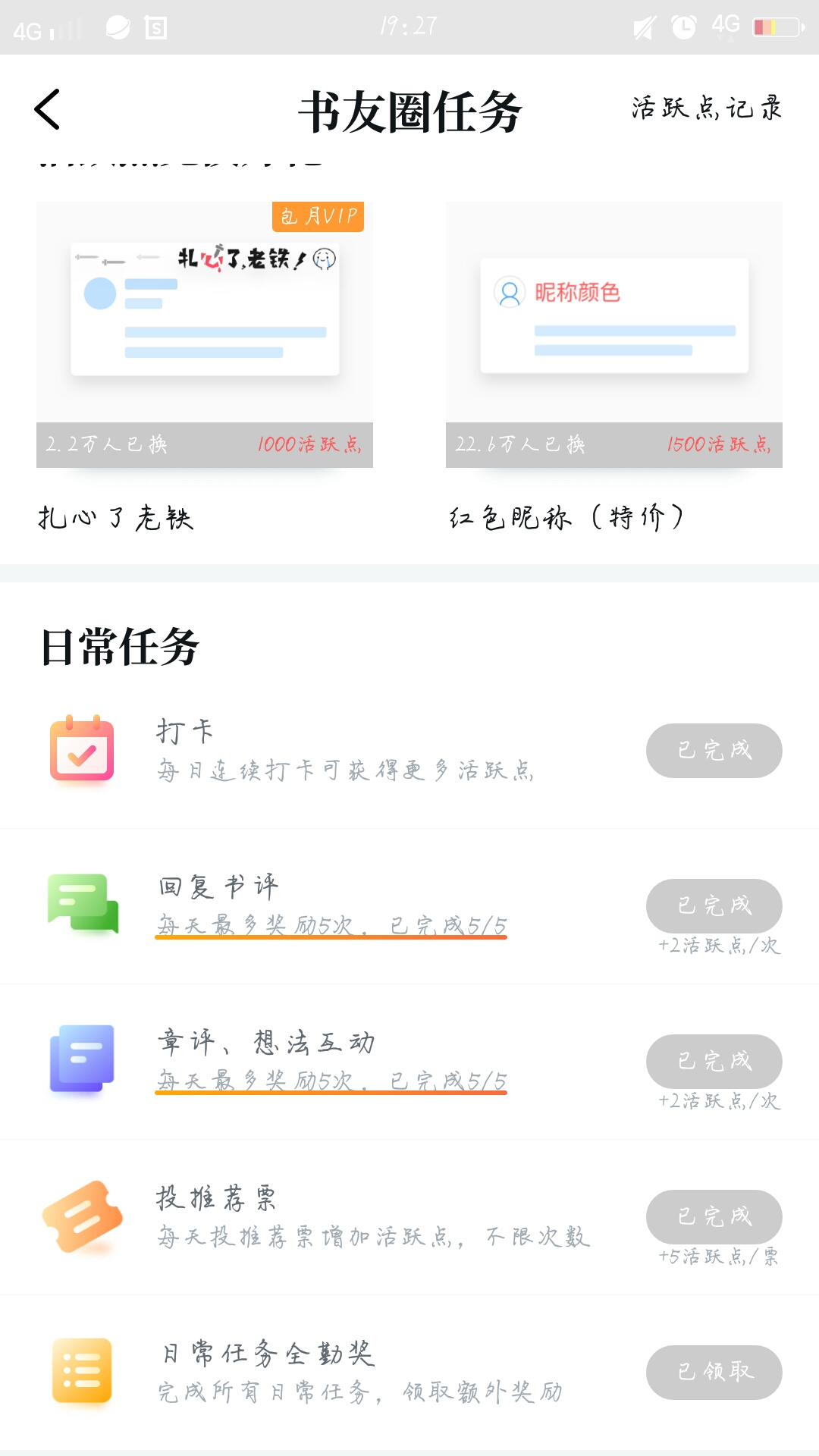Tap 已完成 button for 打卡 task
Screen dimensions: 819x1456
point(714,751)
